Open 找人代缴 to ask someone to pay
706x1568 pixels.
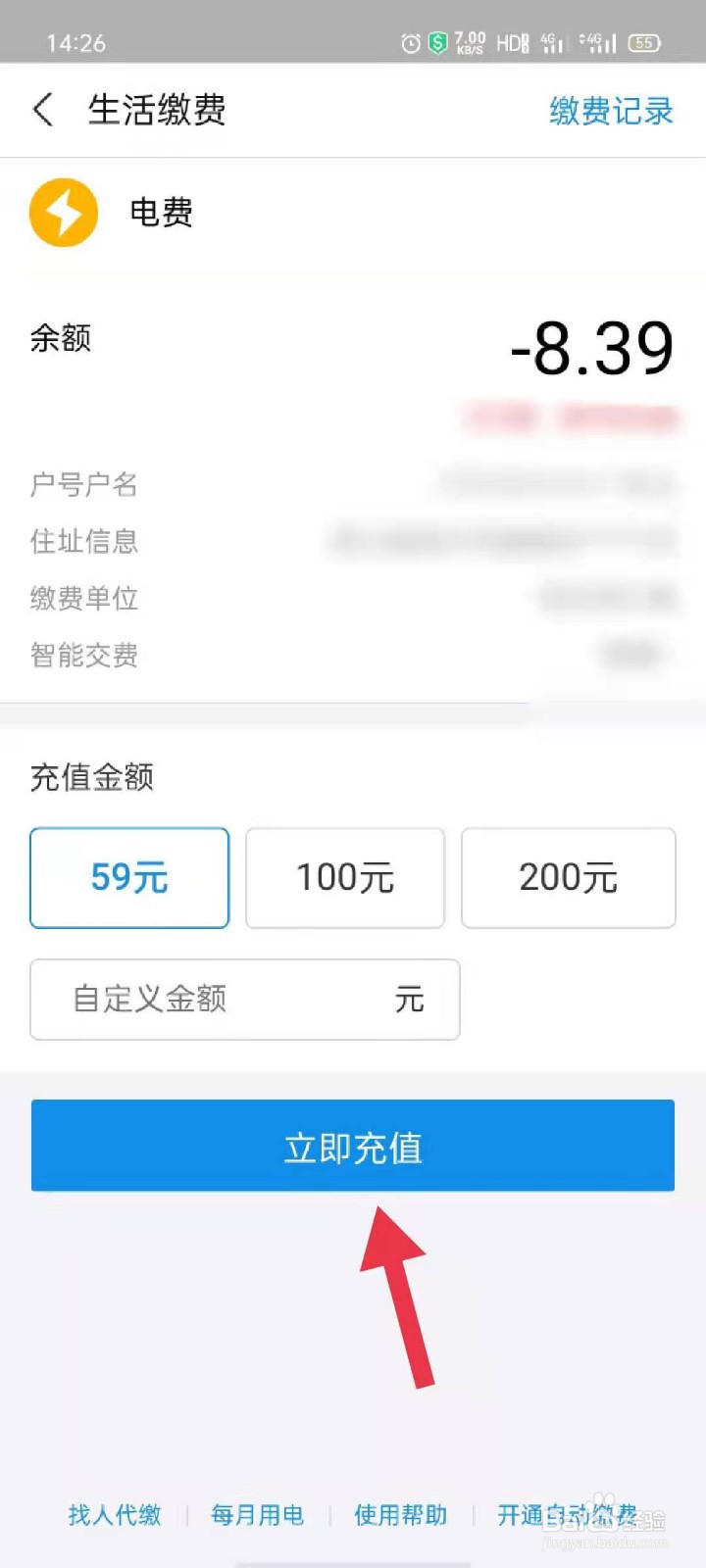coord(114,1515)
